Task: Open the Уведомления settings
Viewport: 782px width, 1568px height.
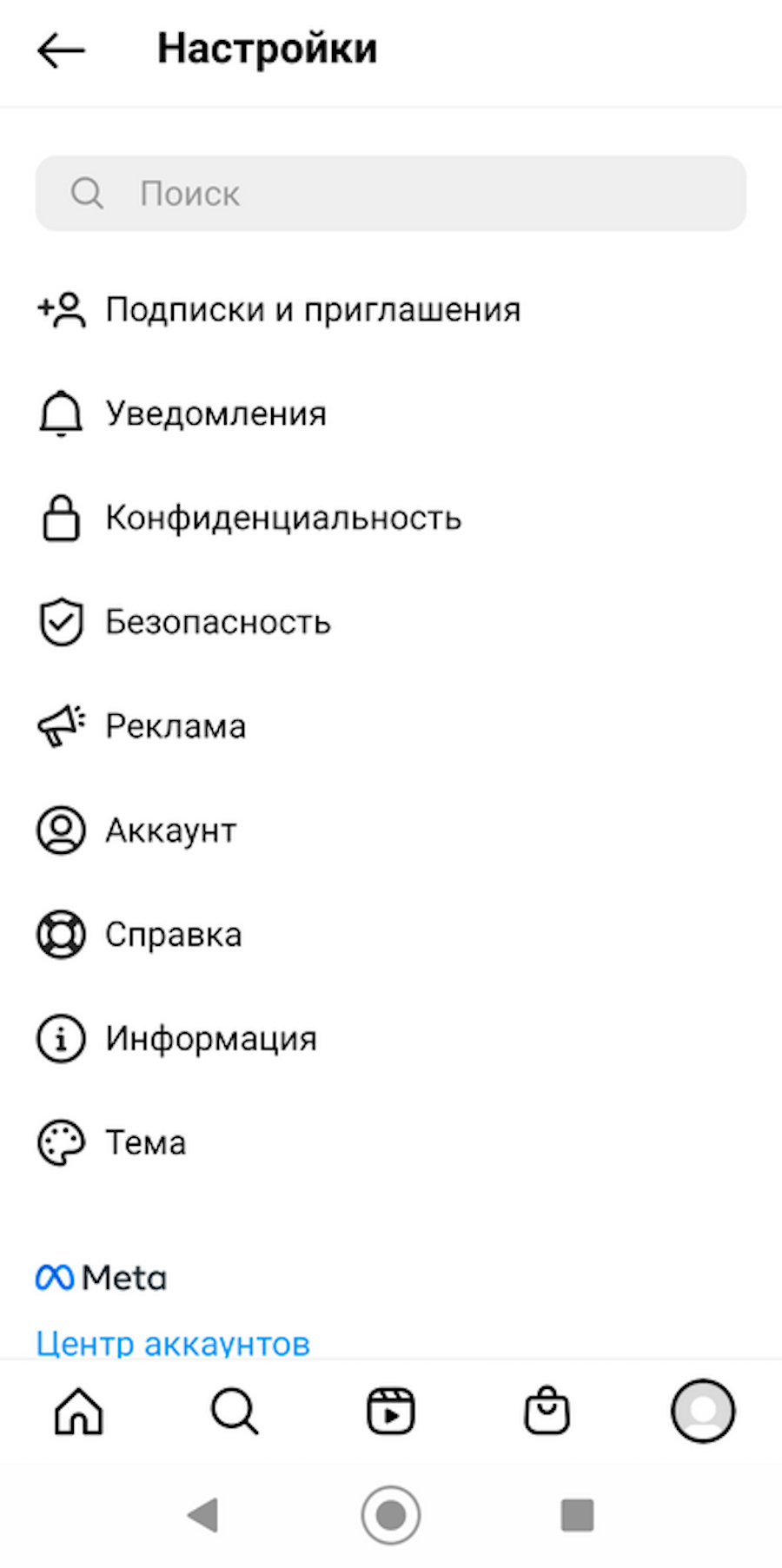Action: 215,414
